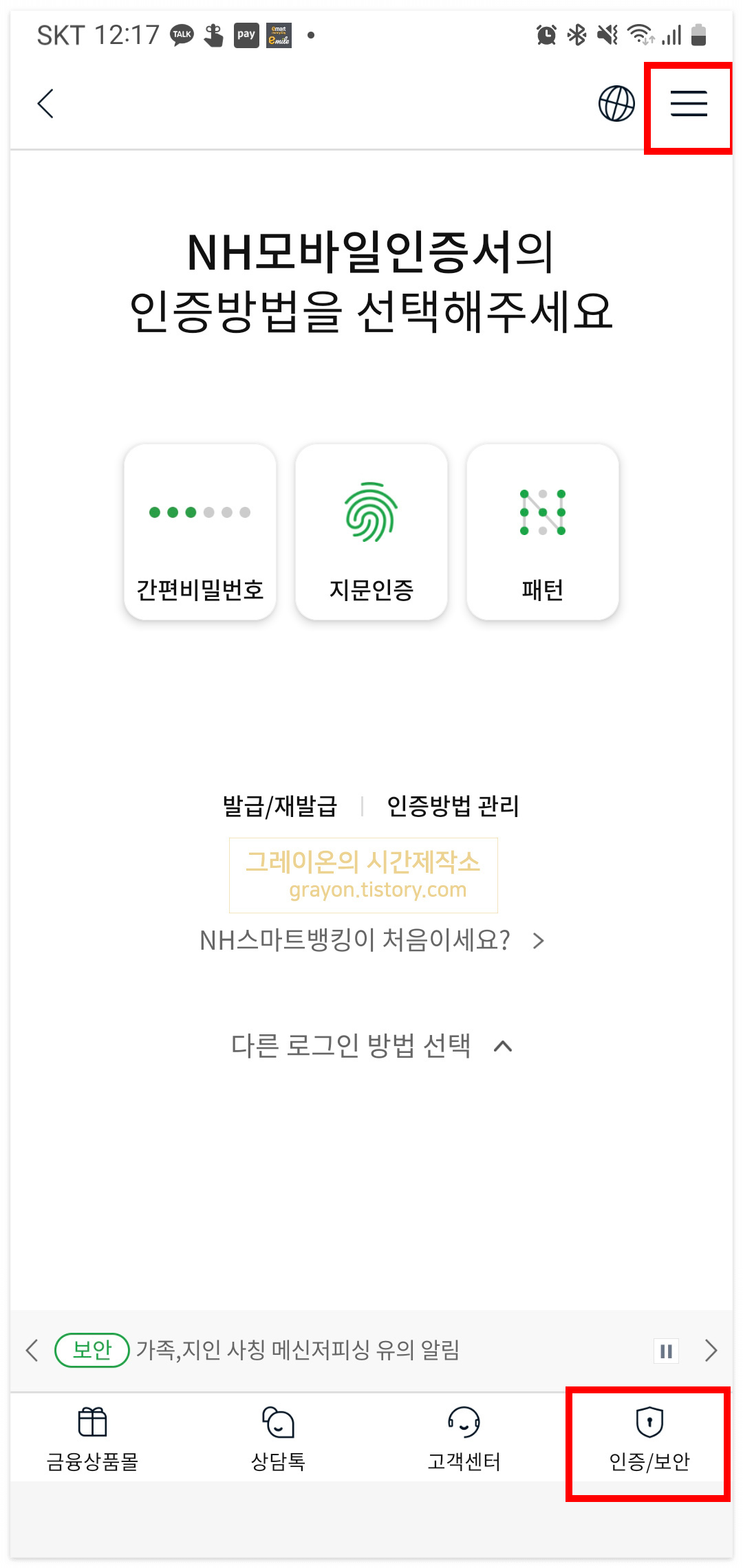Tap the battery status indicator
This screenshot has height=1568, width=743.
(697, 36)
